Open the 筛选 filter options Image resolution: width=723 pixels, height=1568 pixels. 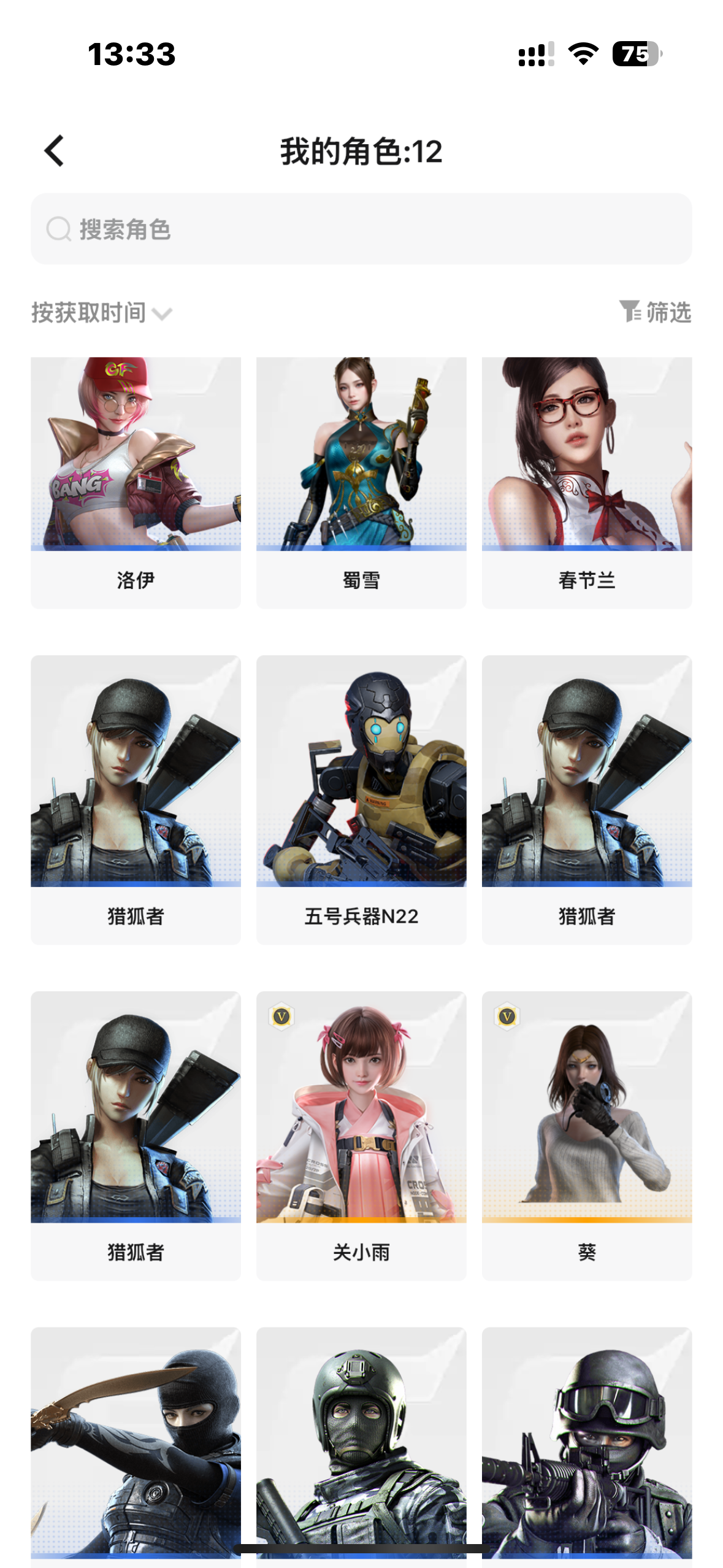coord(655,312)
